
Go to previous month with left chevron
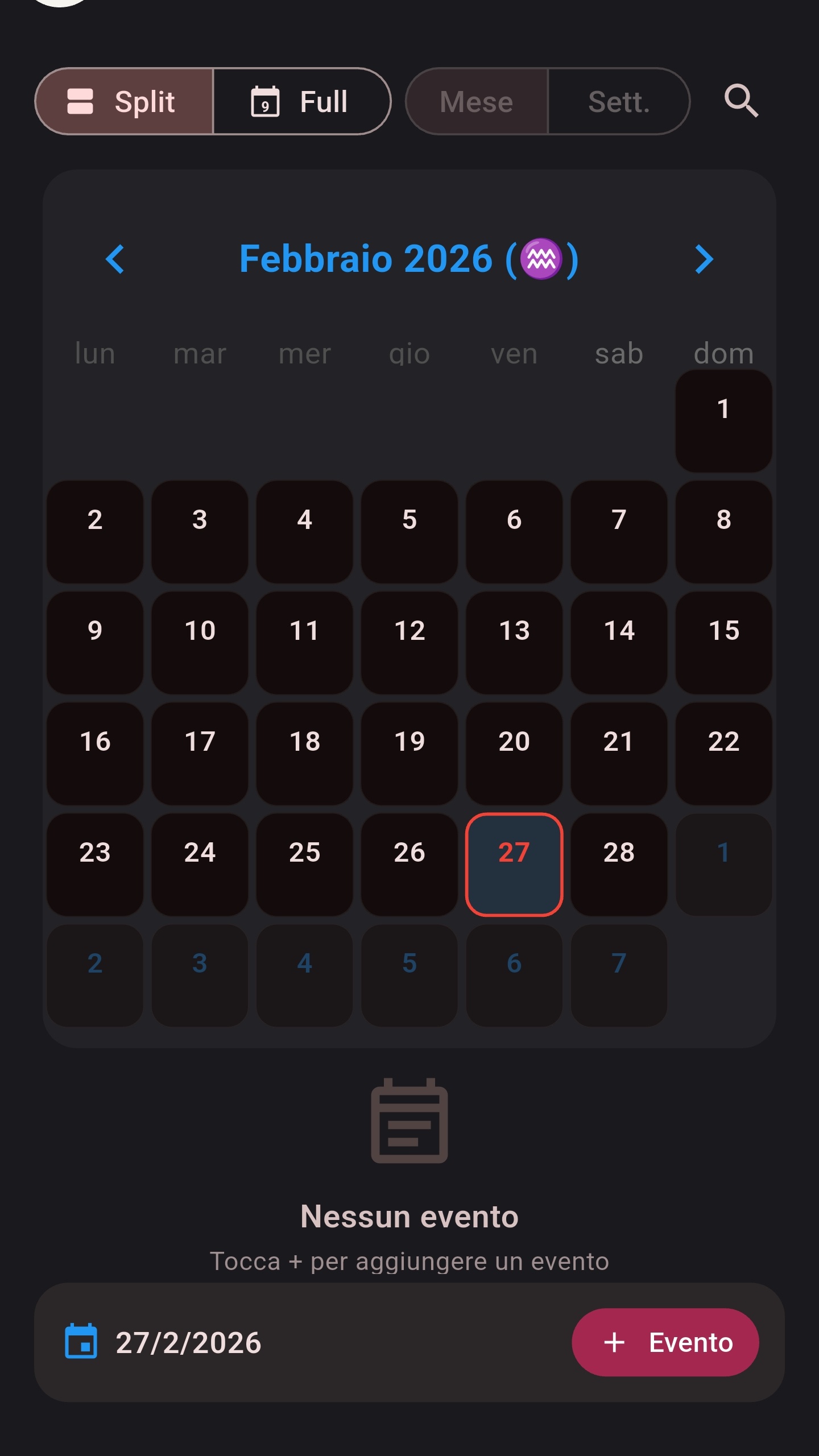tap(114, 259)
